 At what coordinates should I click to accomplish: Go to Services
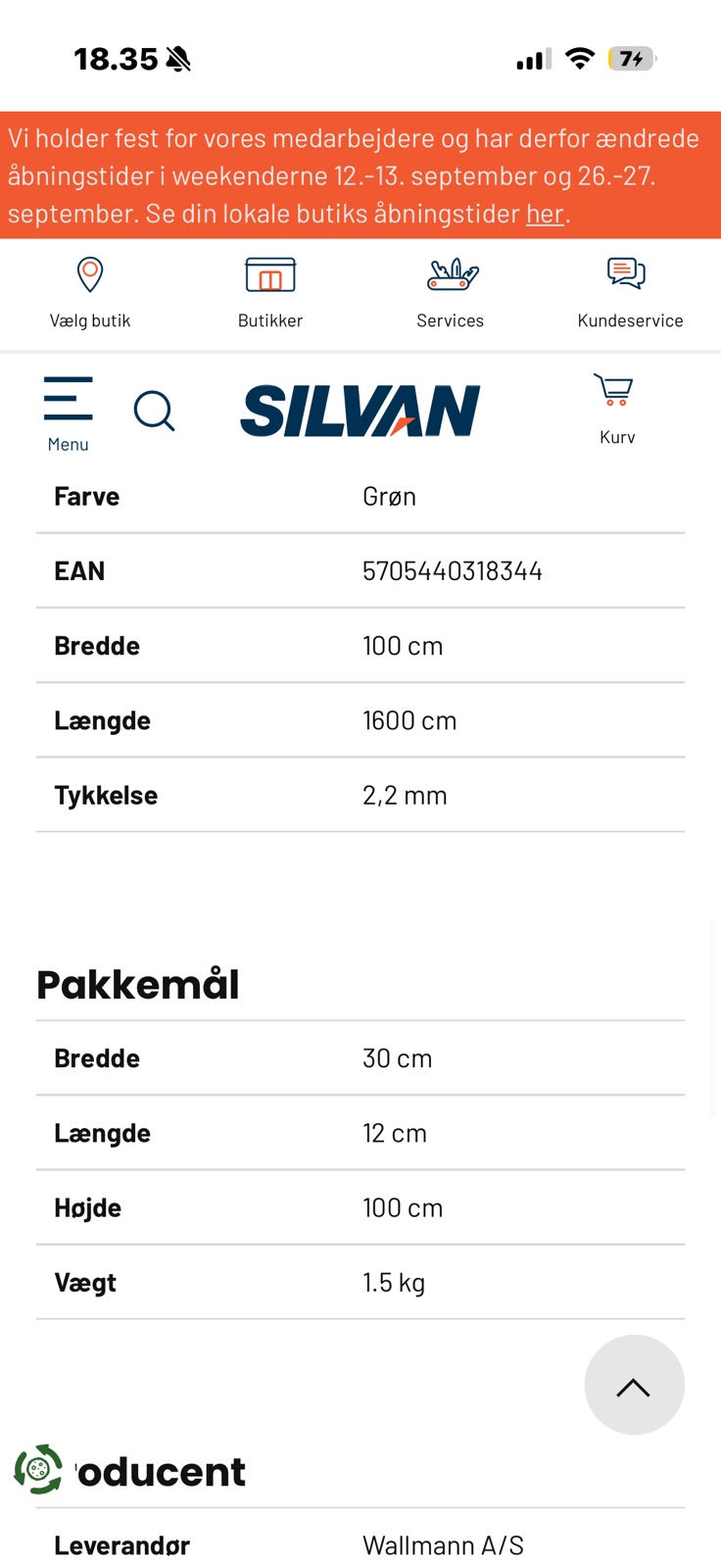pos(451,293)
